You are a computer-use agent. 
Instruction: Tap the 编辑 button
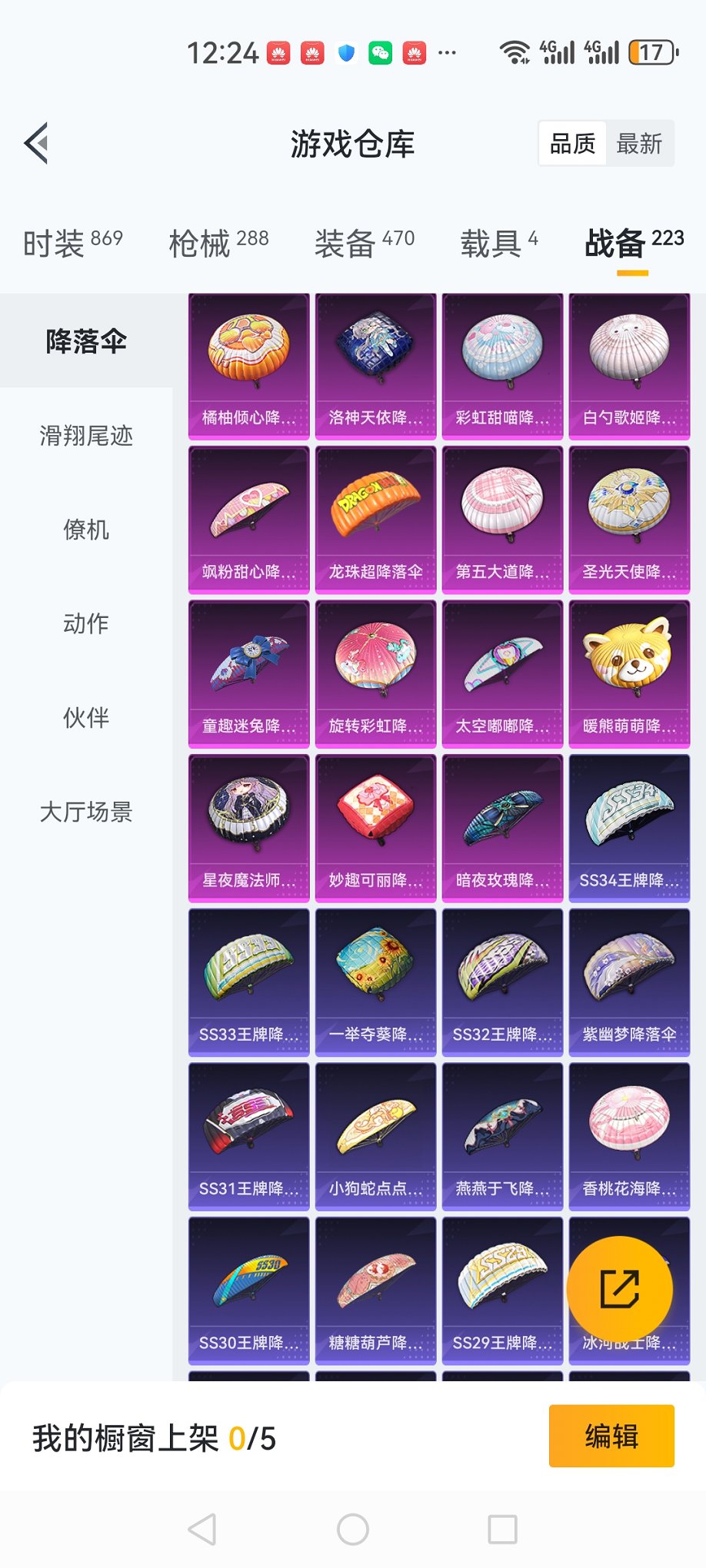tap(611, 1436)
